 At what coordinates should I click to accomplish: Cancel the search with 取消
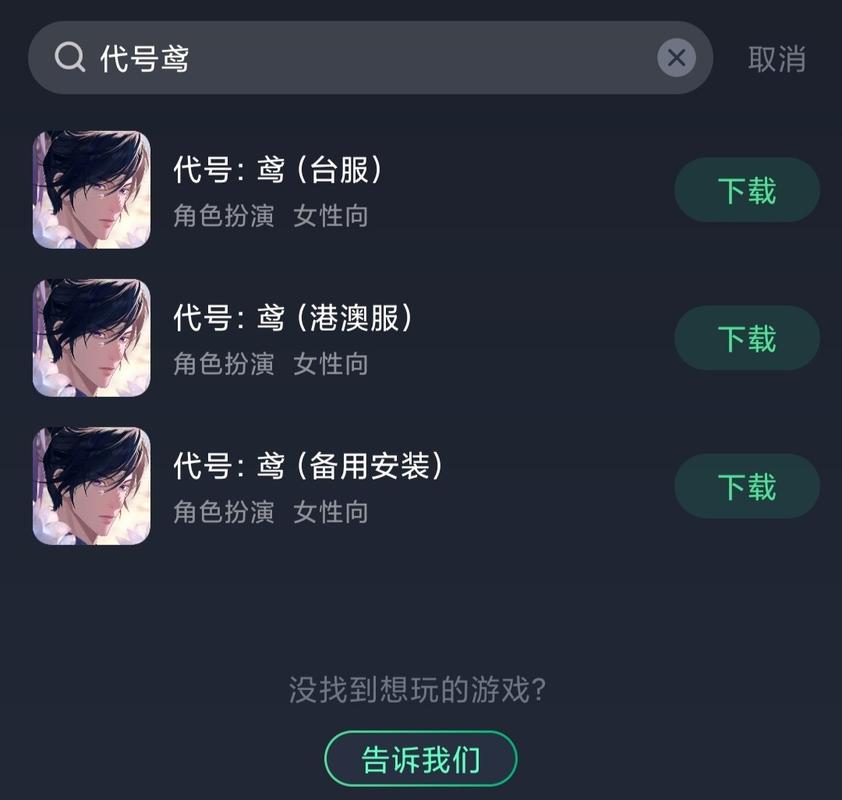776,58
